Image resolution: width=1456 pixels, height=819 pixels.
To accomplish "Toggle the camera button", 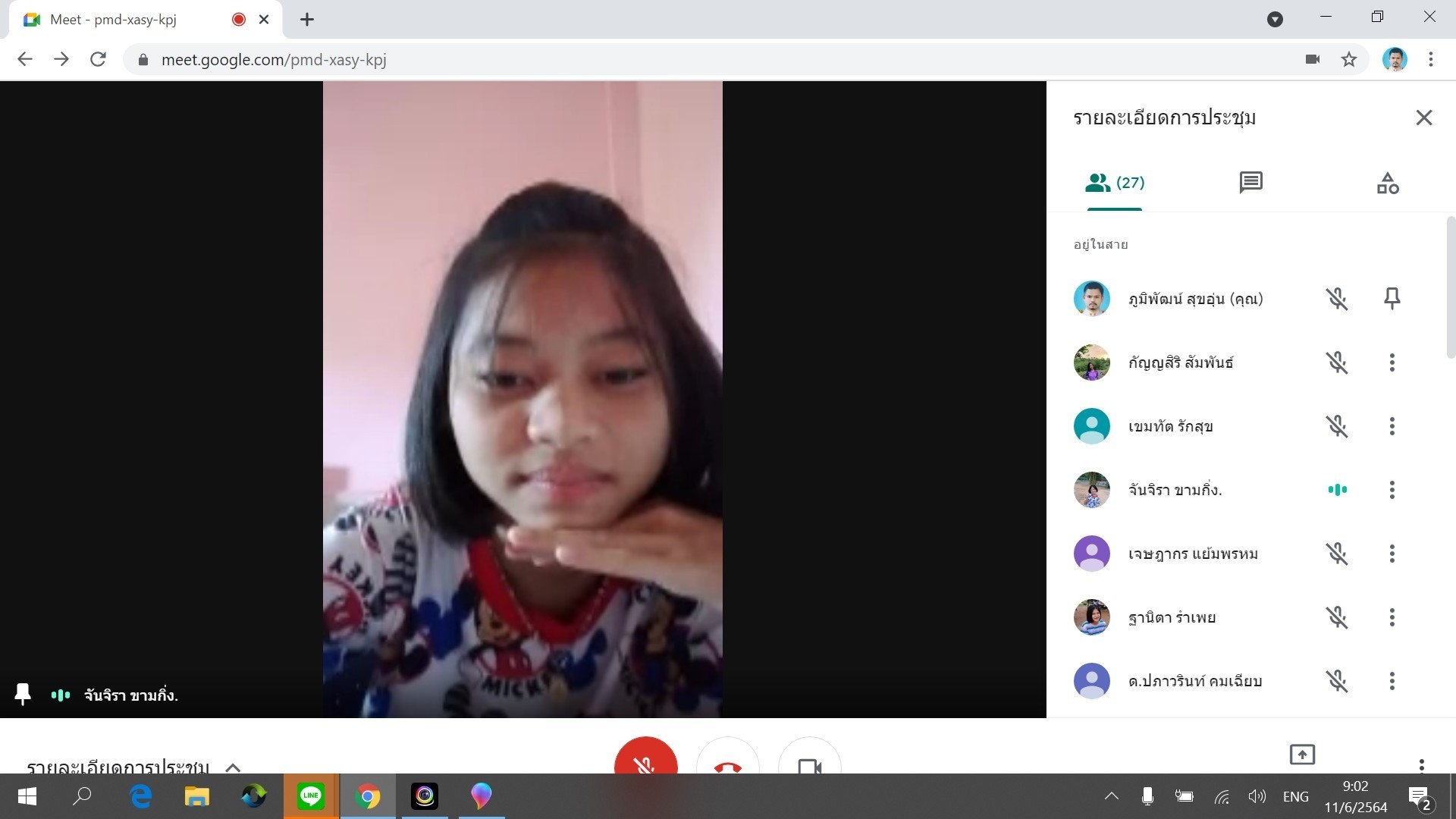I will [809, 762].
